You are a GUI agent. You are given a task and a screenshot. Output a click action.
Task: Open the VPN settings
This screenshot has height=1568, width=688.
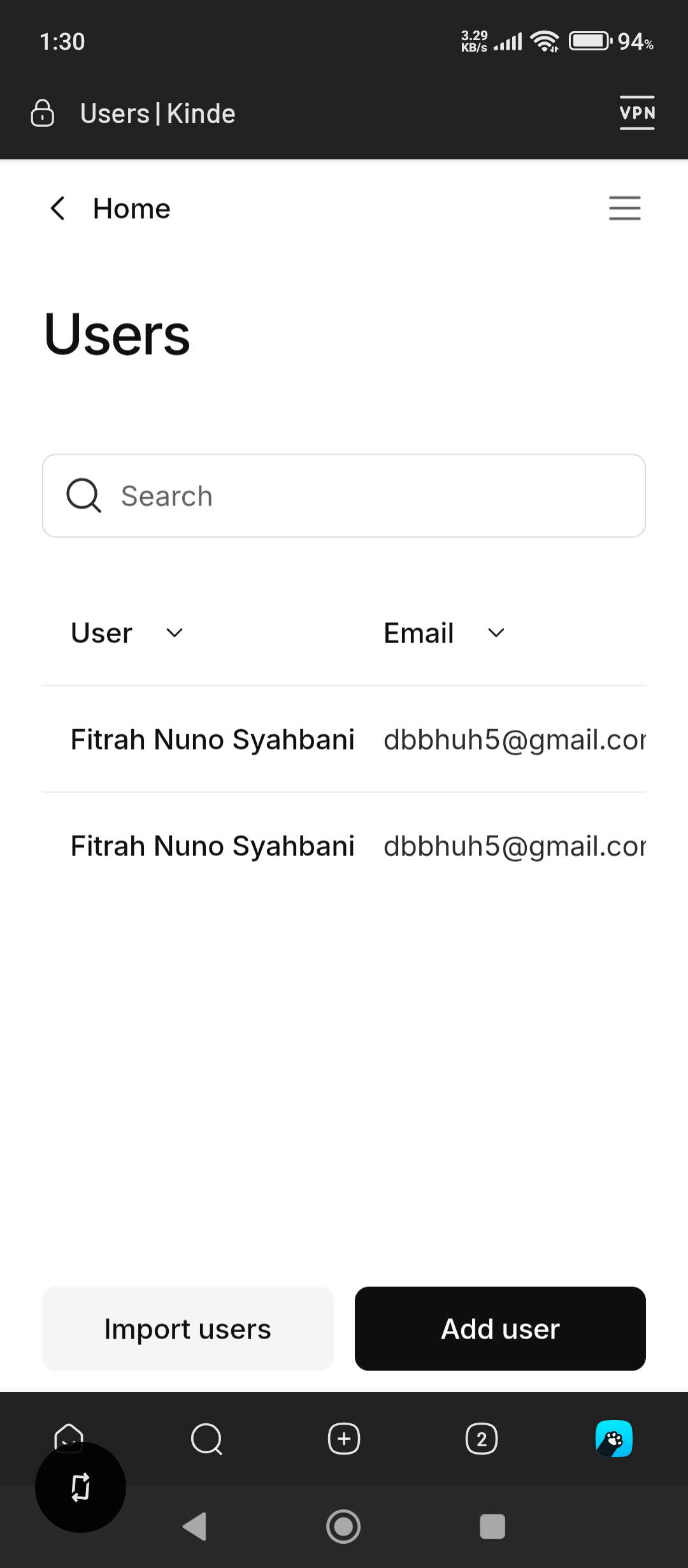click(x=637, y=113)
